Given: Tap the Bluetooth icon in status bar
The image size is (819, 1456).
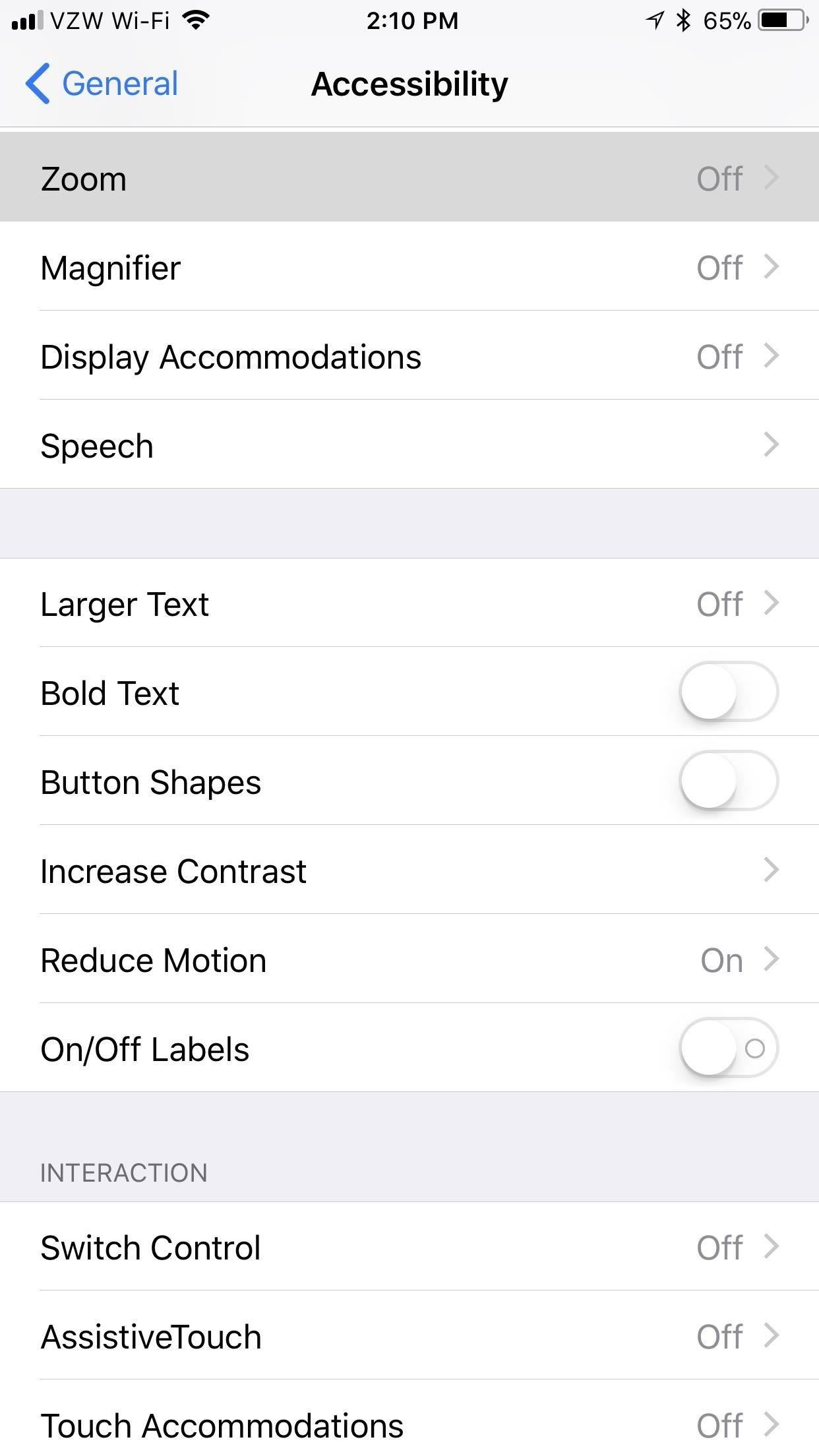Looking at the screenshot, I should tap(683, 20).
